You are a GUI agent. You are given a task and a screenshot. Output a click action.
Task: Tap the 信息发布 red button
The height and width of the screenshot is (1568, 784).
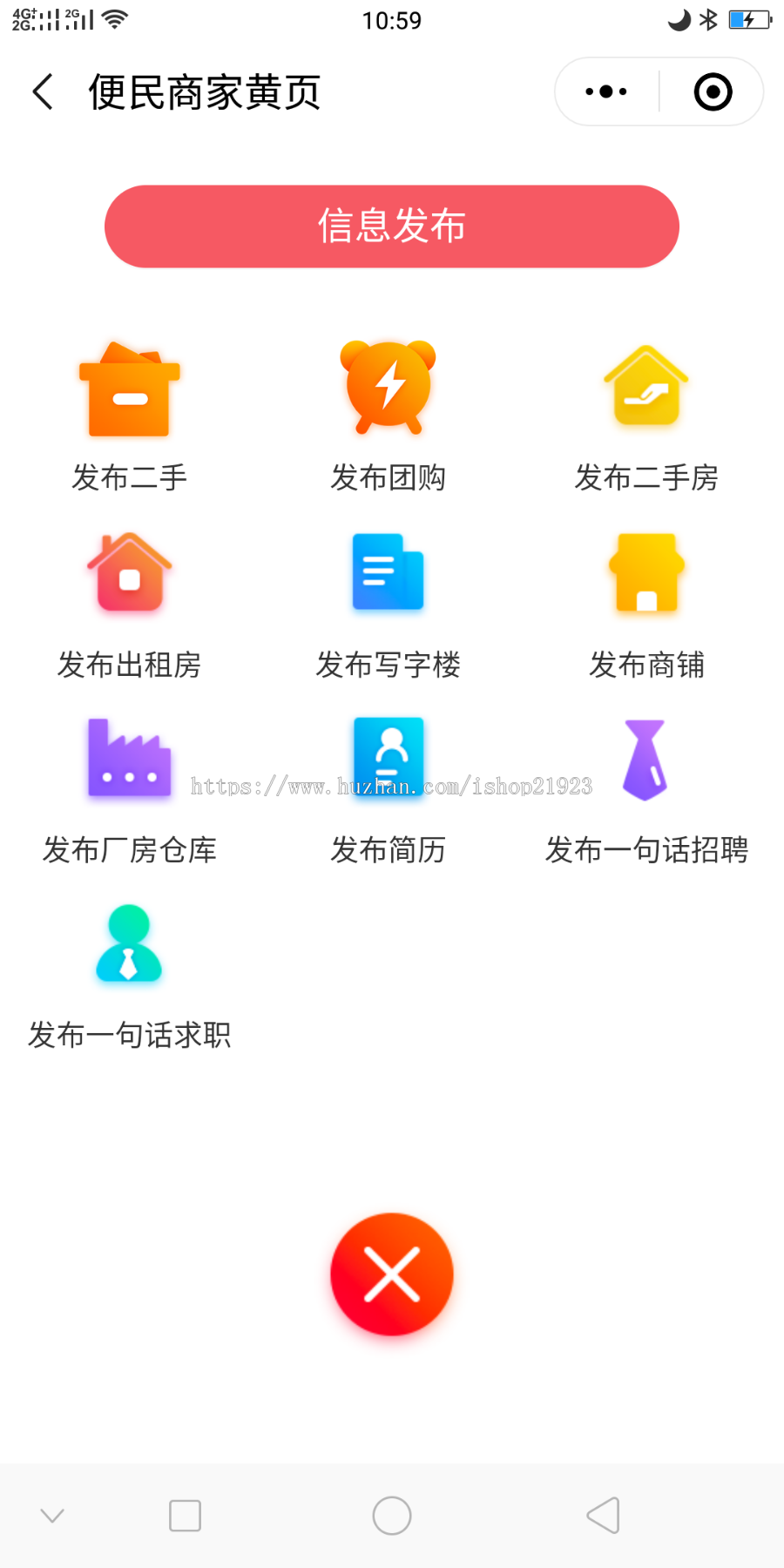(392, 226)
